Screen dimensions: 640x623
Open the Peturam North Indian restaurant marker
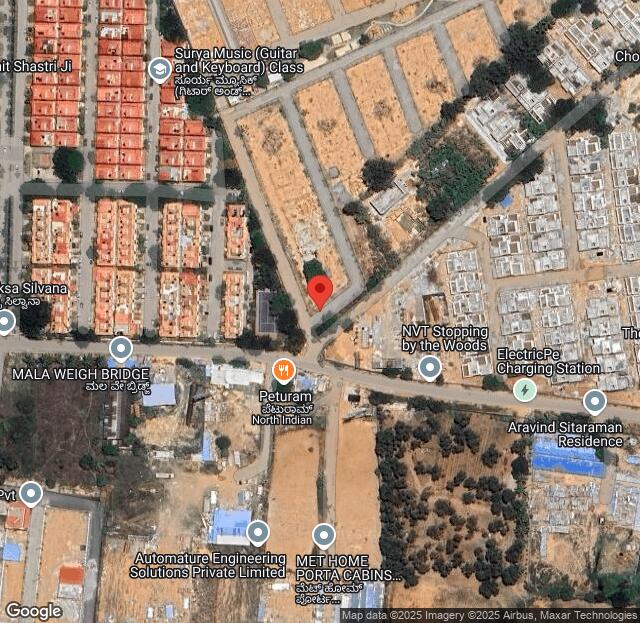coord(284,371)
